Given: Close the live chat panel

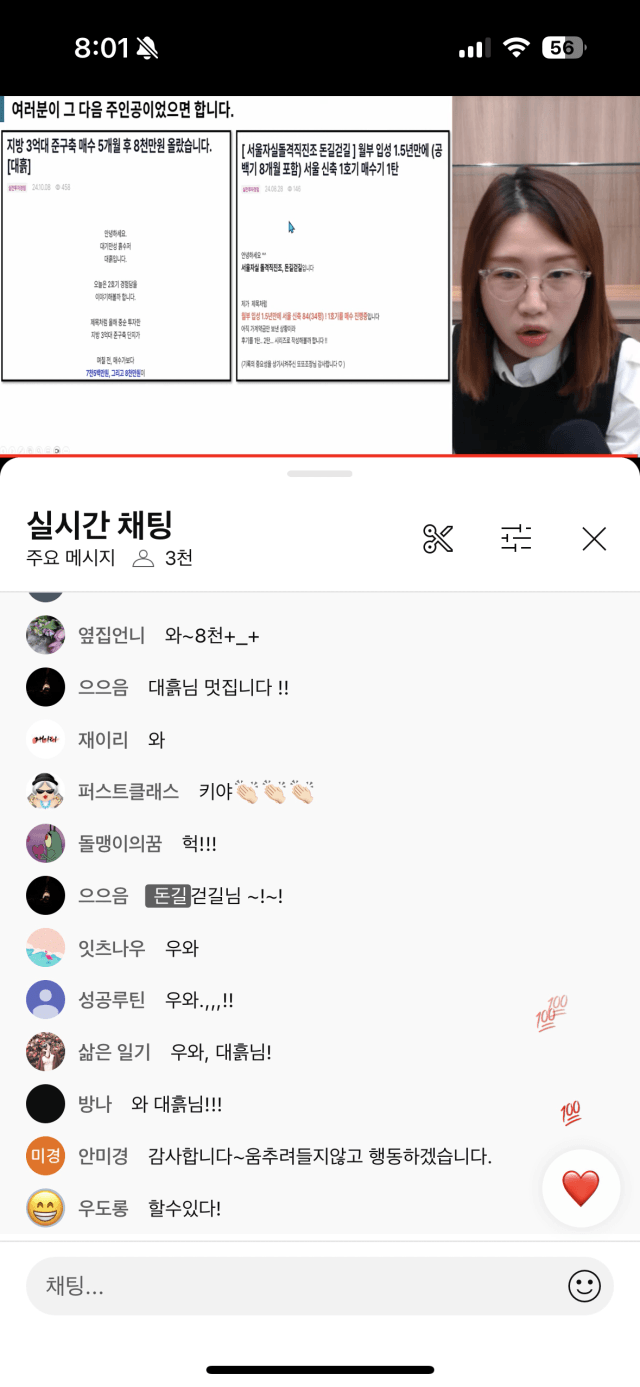Looking at the screenshot, I should (594, 539).
